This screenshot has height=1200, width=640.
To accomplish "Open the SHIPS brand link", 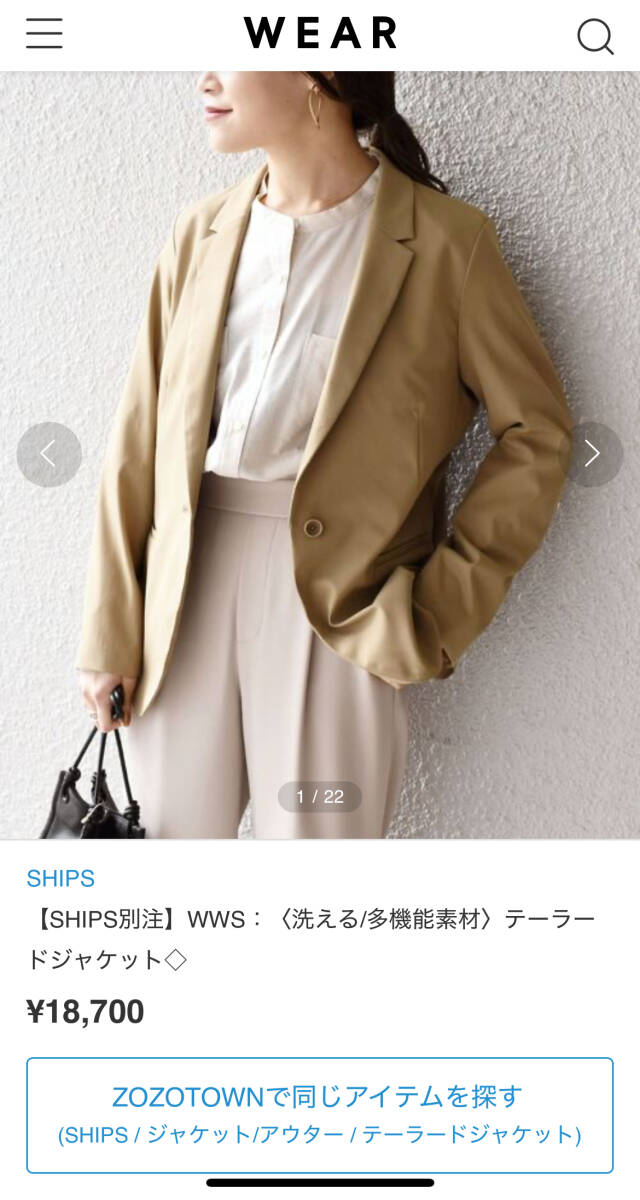I will (x=60, y=878).
